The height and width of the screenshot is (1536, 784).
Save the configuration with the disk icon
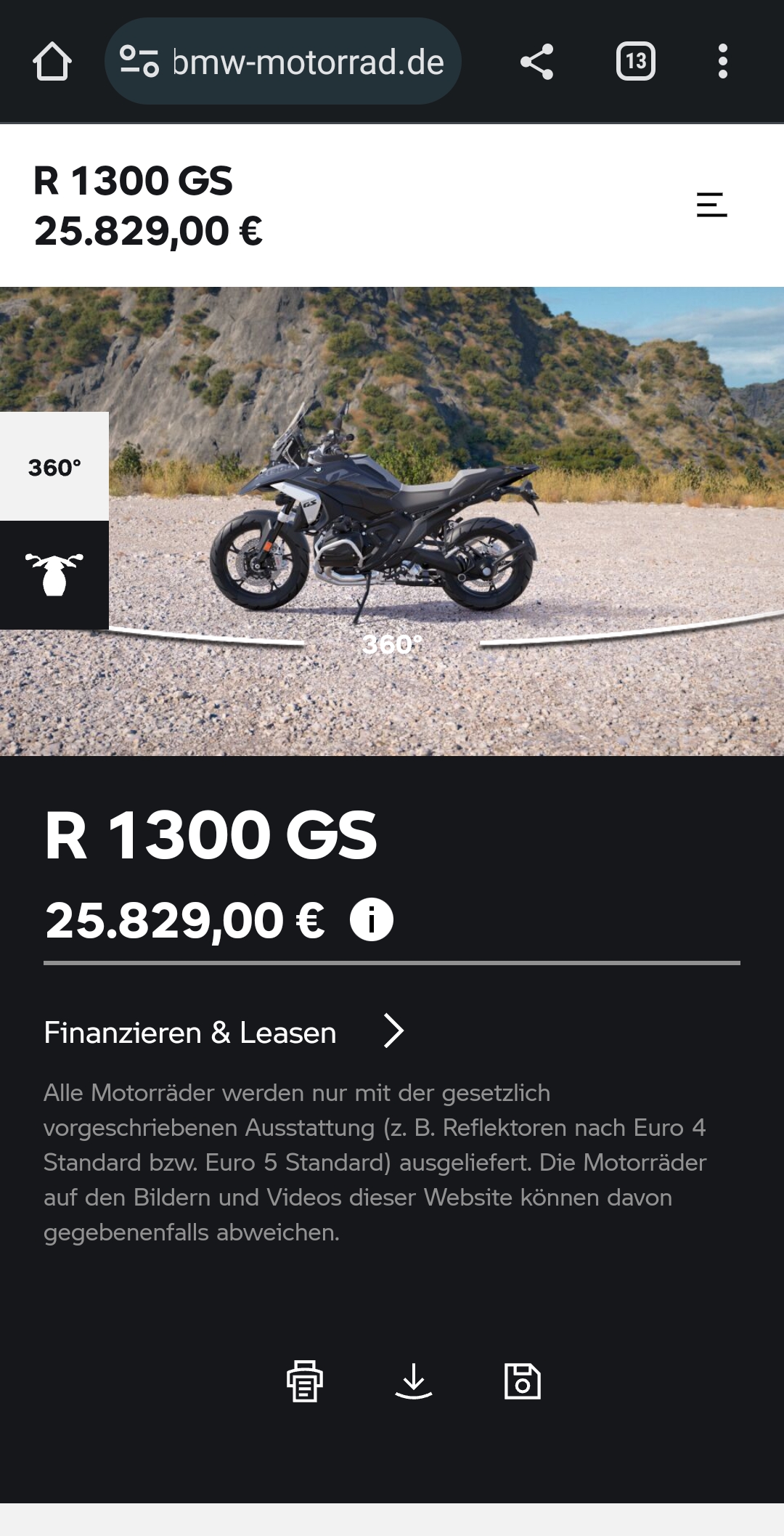pyautogui.click(x=523, y=1381)
